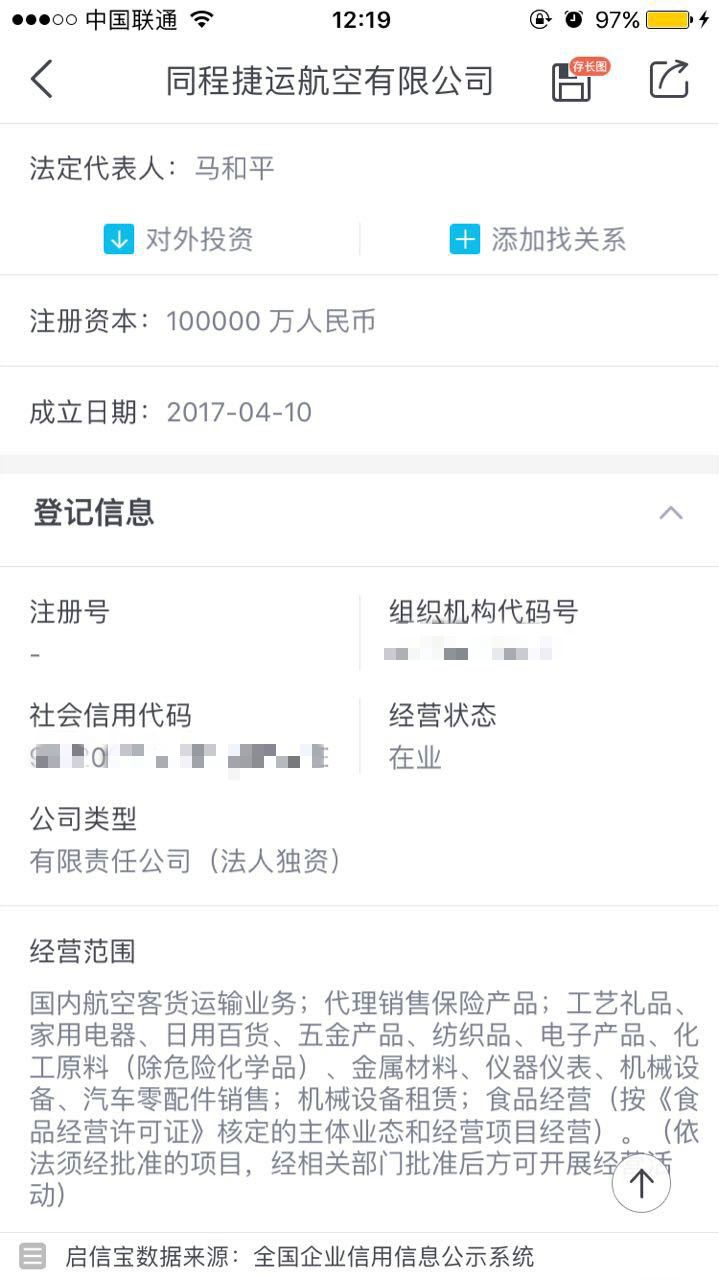Open 对外投资 outbound investments
The width and height of the screenshot is (719, 1280).
[x=180, y=240]
